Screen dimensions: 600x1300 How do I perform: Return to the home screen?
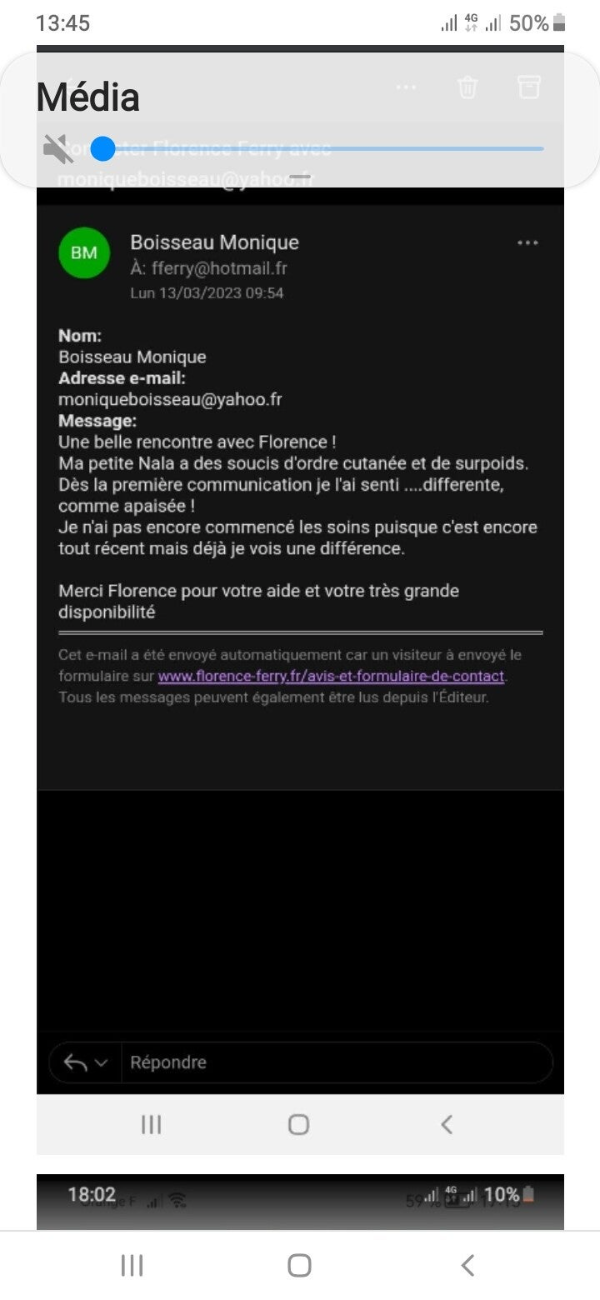coord(299,1265)
